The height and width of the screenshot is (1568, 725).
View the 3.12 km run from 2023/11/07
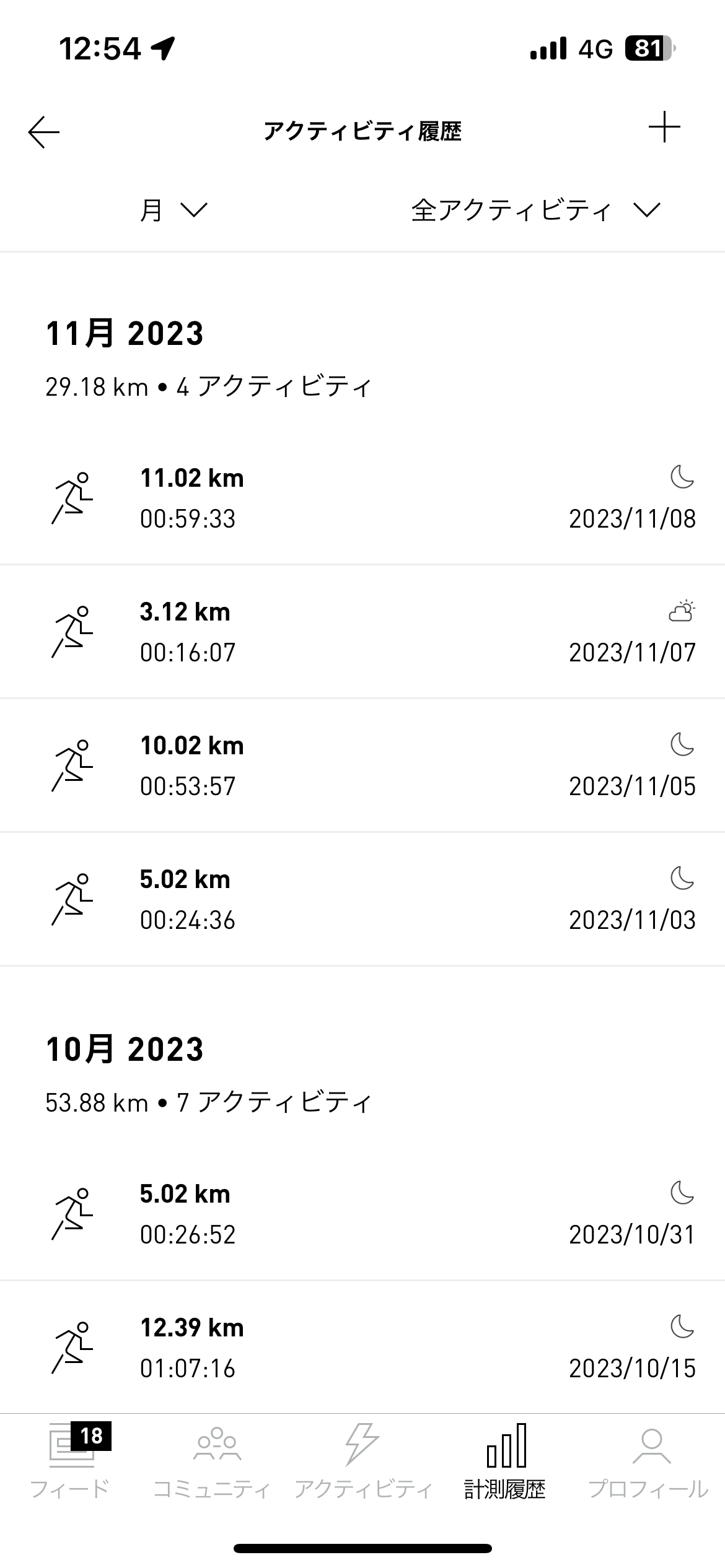pyautogui.click(x=362, y=632)
